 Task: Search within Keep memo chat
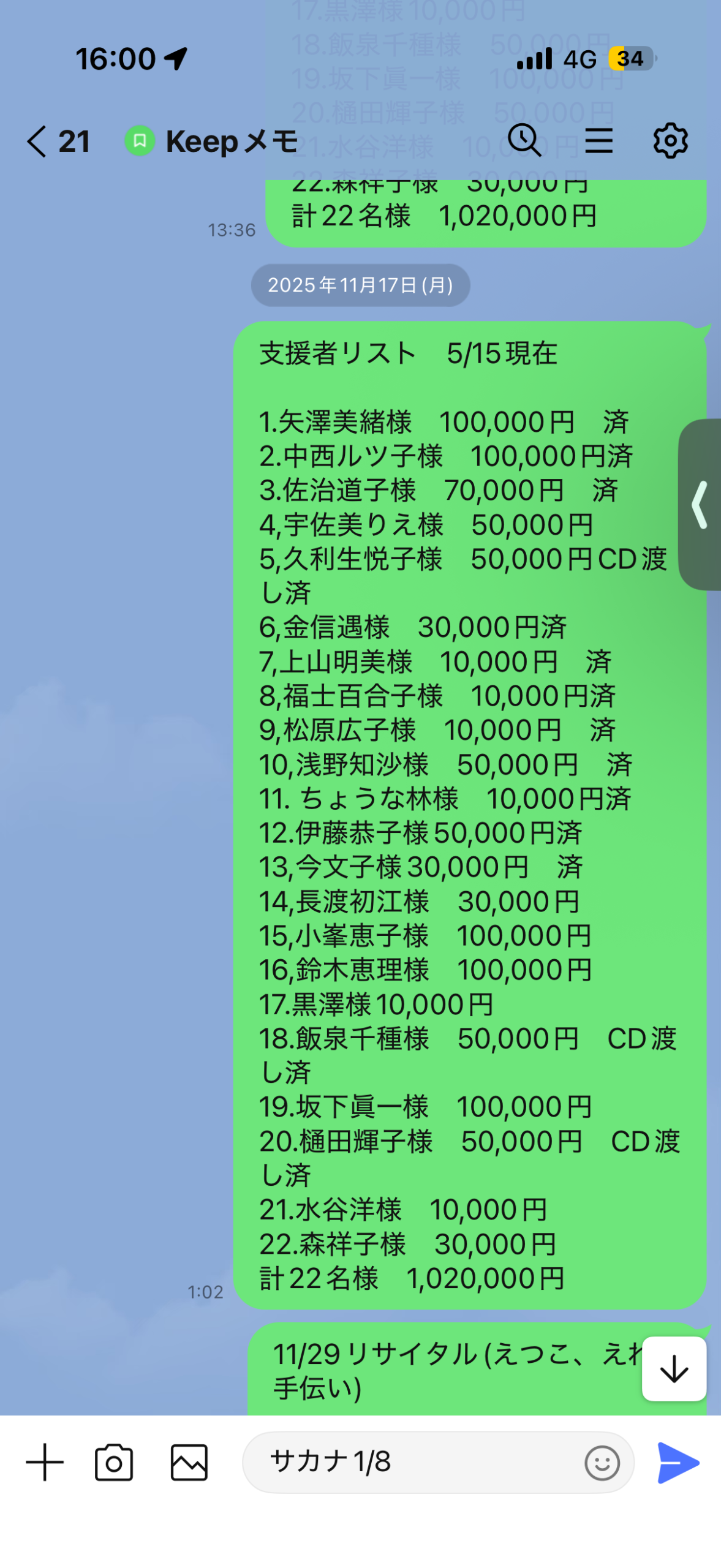[x=525, y=140]
